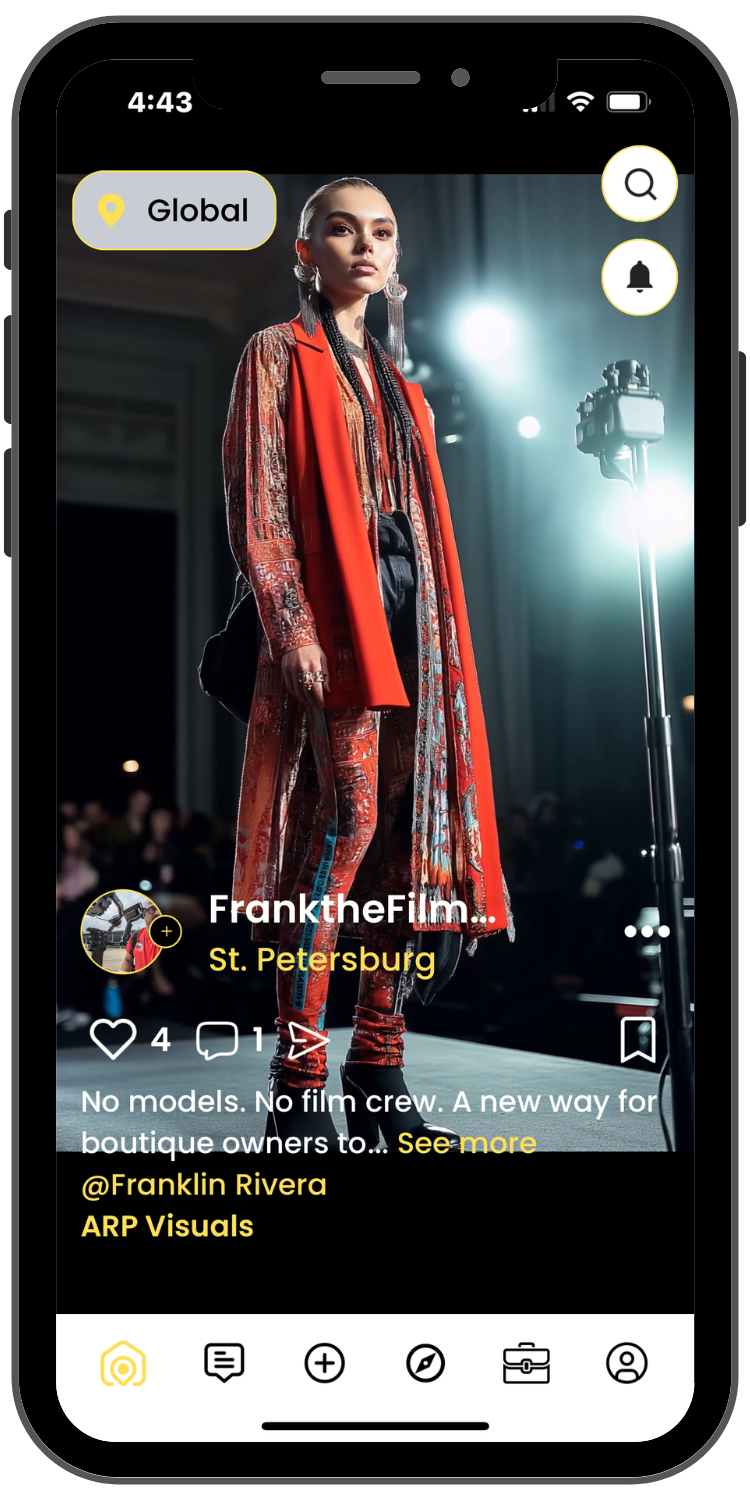Follow FranktheFilm via plus badge
The image size is (750, 1500).
point(166,932)
